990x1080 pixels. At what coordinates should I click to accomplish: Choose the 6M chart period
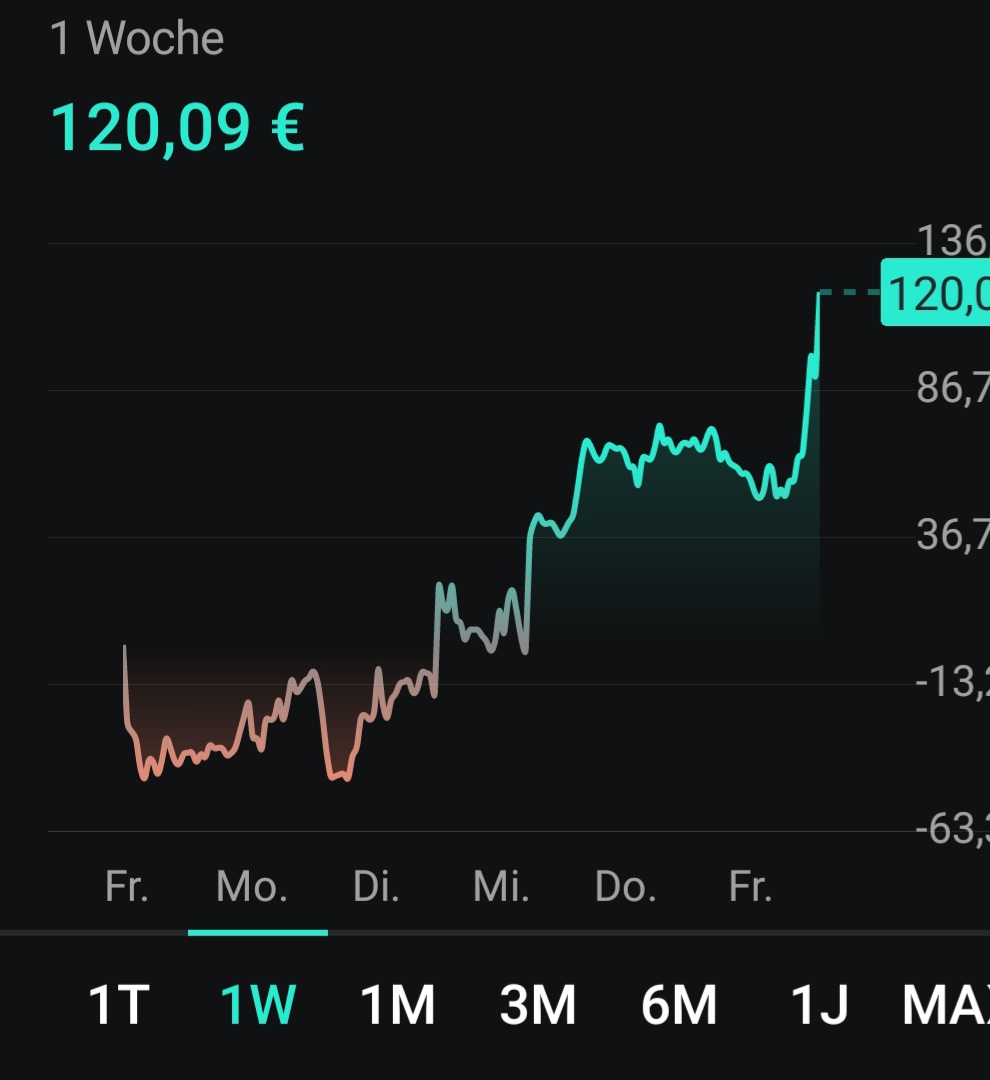point(679,1005)
